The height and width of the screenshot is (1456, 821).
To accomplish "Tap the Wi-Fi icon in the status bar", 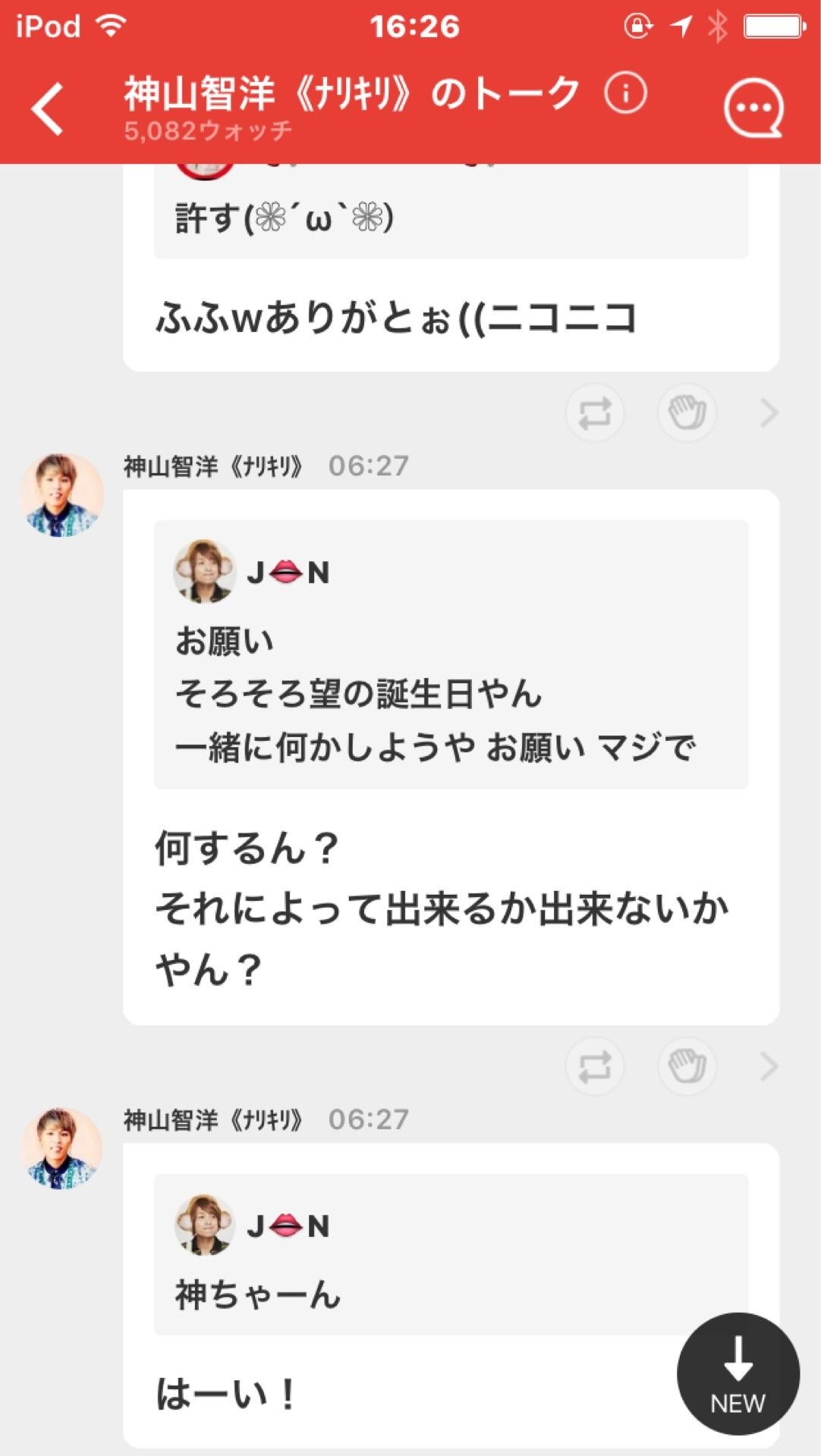I will click(111, 25).
